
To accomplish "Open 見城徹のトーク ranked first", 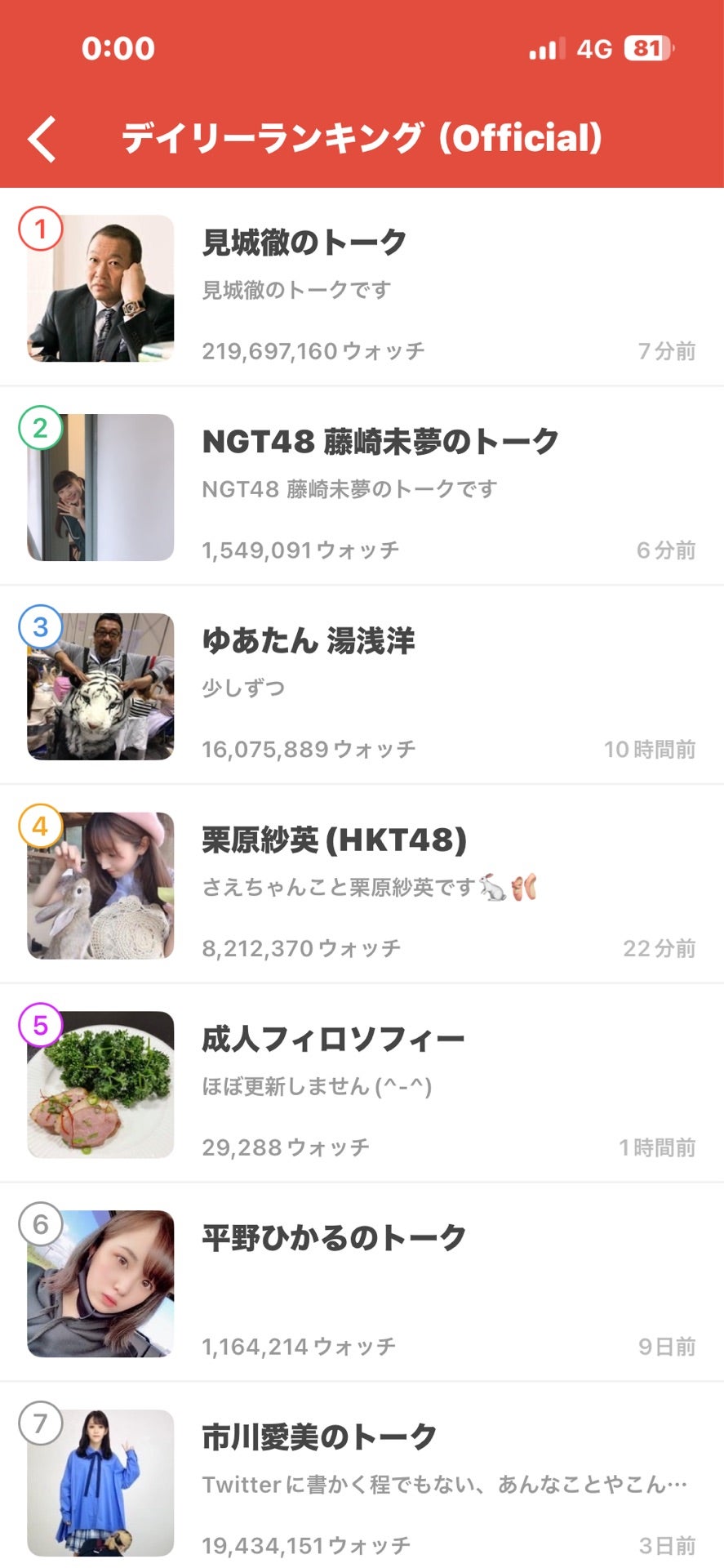I will coord(362,287).
